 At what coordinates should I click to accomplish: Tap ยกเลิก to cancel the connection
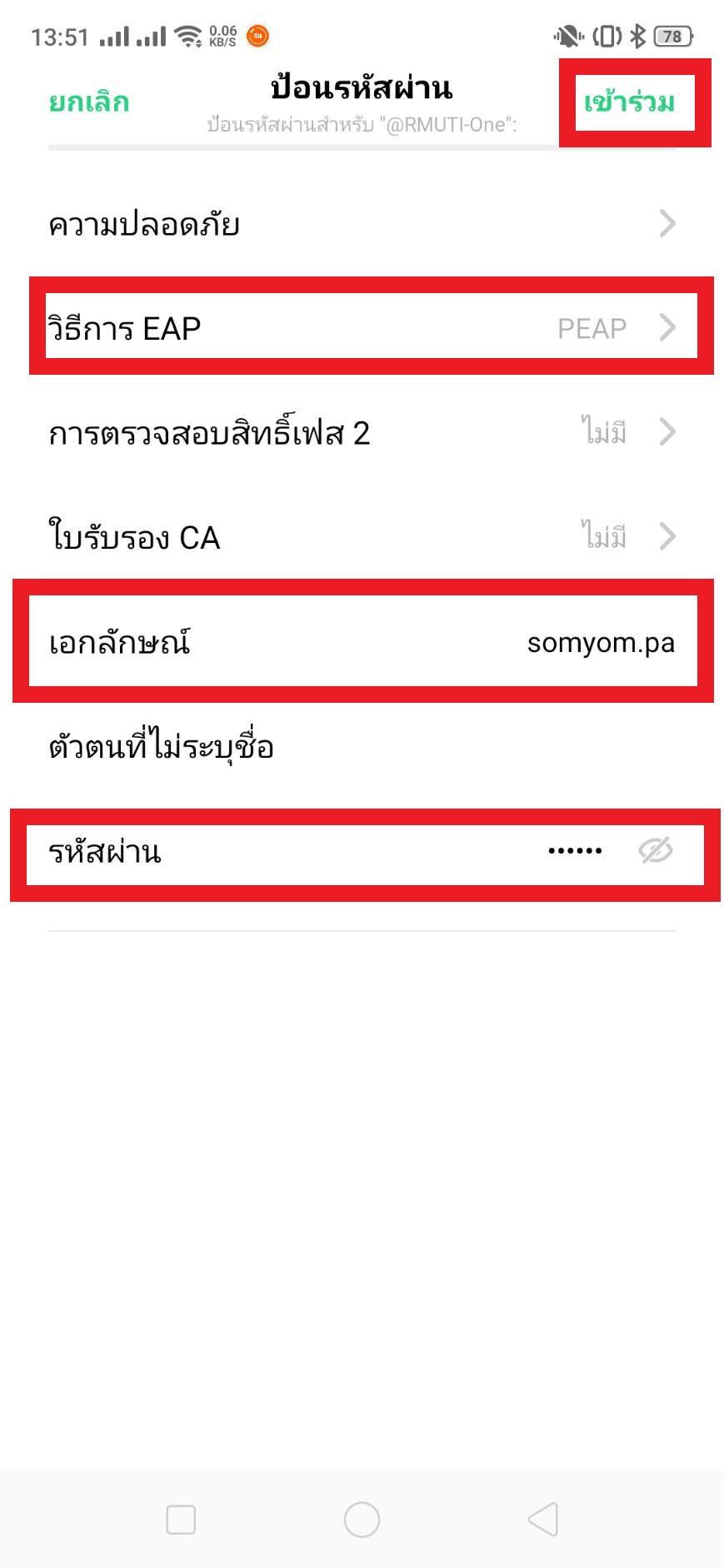89,102
